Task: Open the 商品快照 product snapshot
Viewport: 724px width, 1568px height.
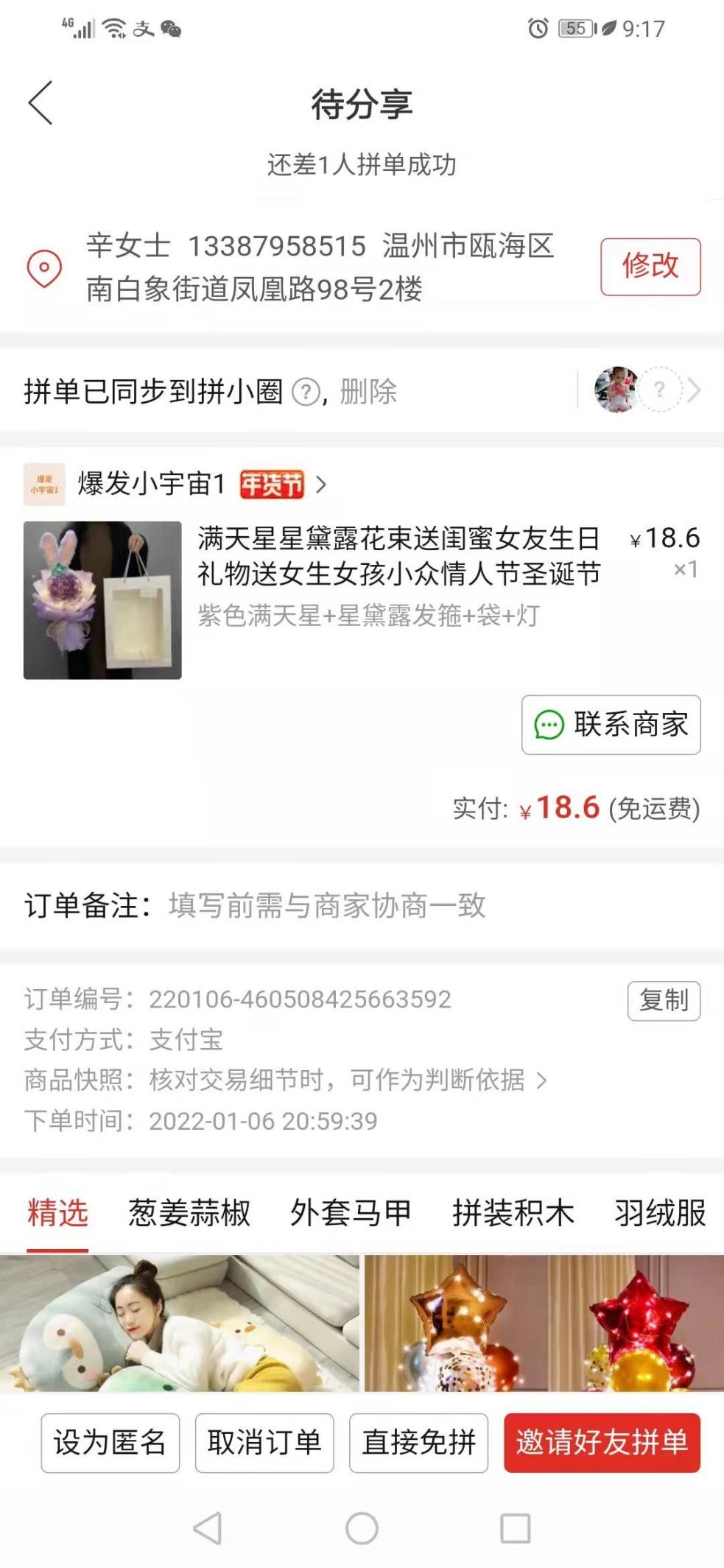Action: (x=286, y=1080)
